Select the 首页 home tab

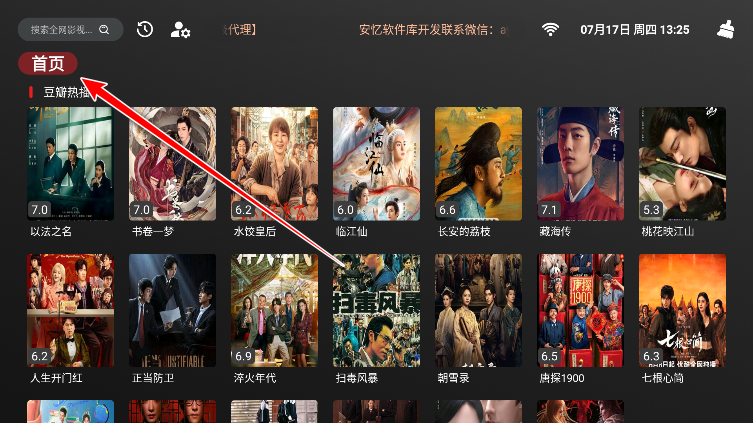click(48, 64)
